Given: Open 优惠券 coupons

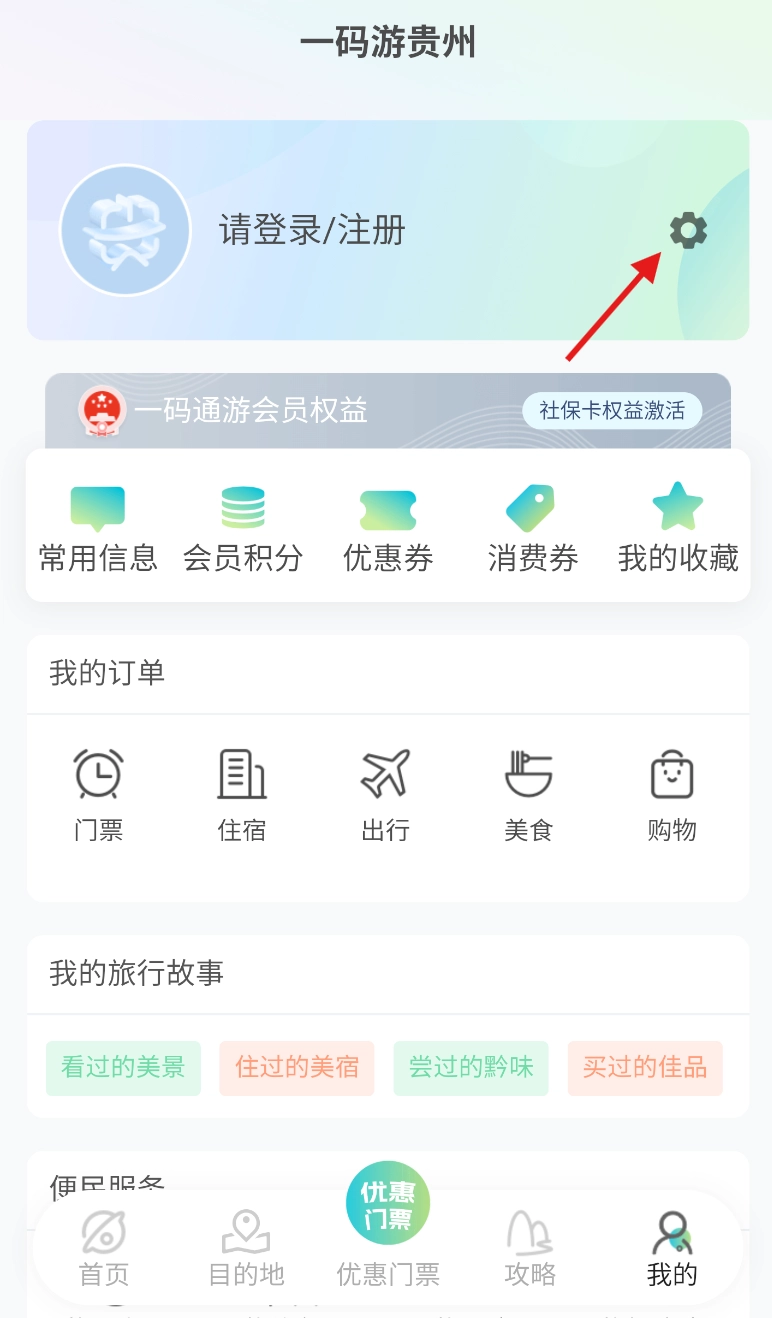Looking at the screenshot, I should pos(388,529).
